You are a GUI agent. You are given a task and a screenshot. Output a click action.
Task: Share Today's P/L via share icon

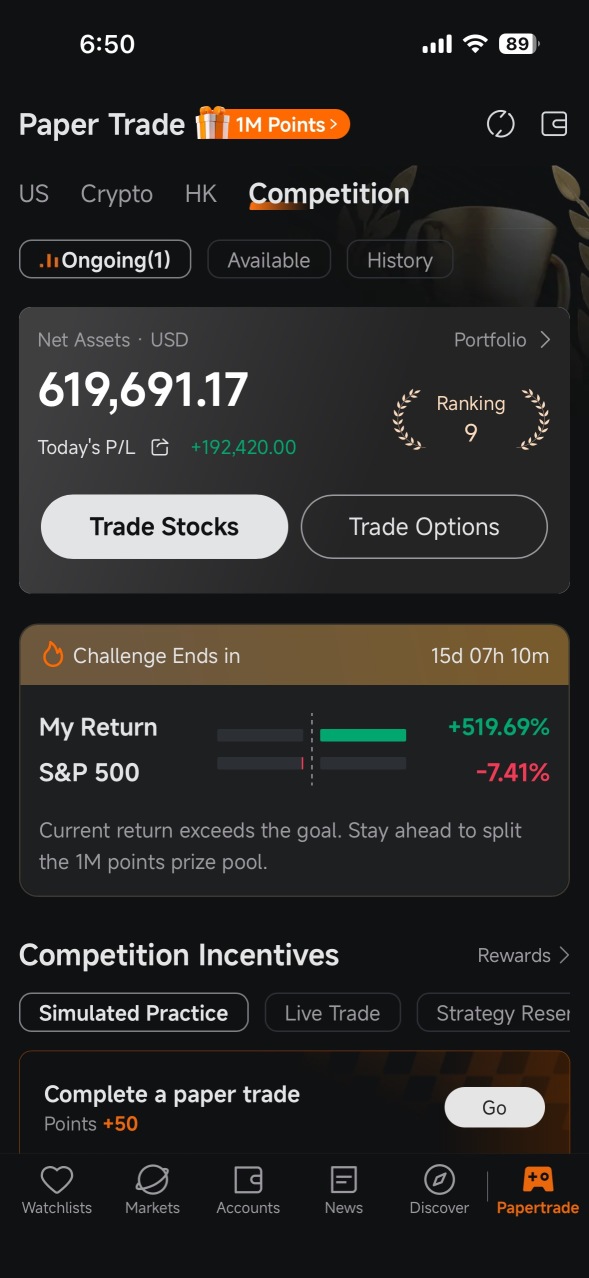click(160, 448)
